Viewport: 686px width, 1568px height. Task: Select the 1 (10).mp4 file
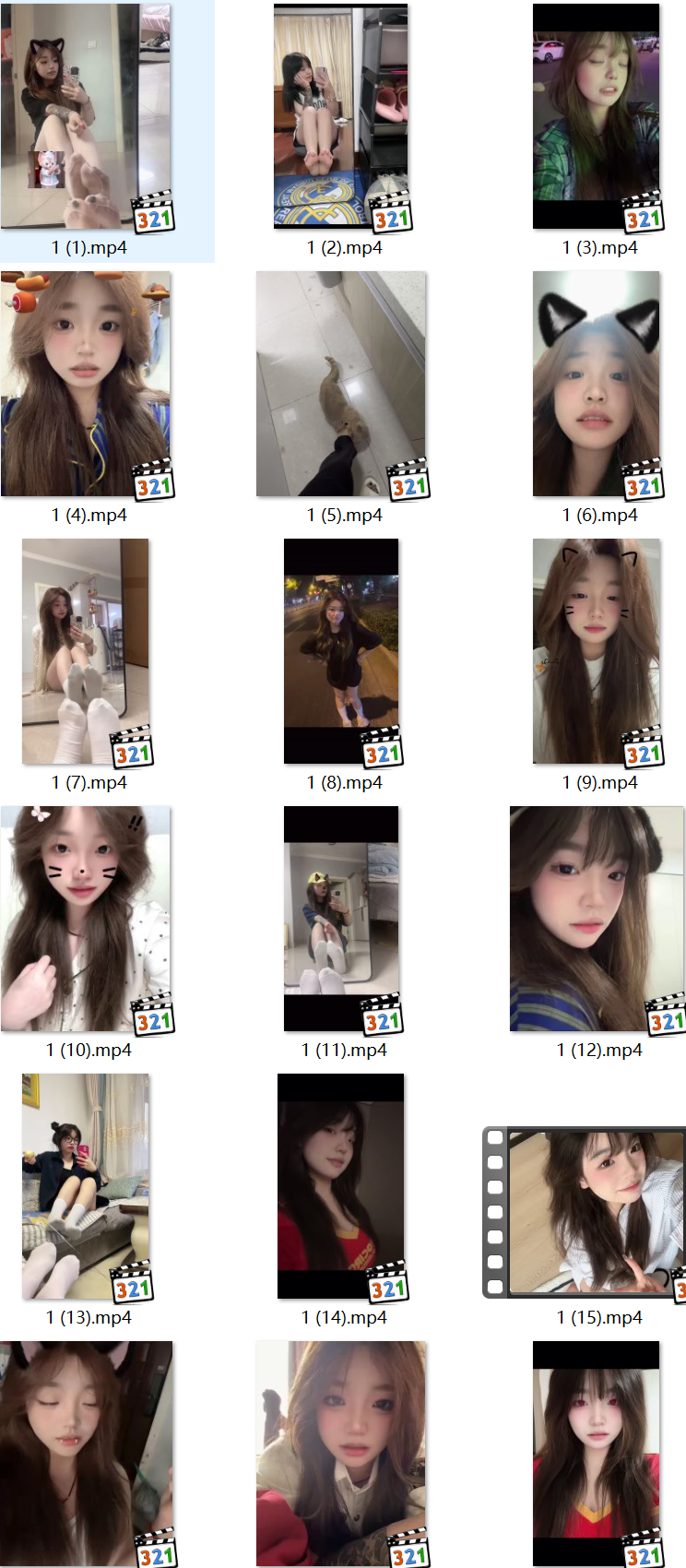click(x=86, y=919)
